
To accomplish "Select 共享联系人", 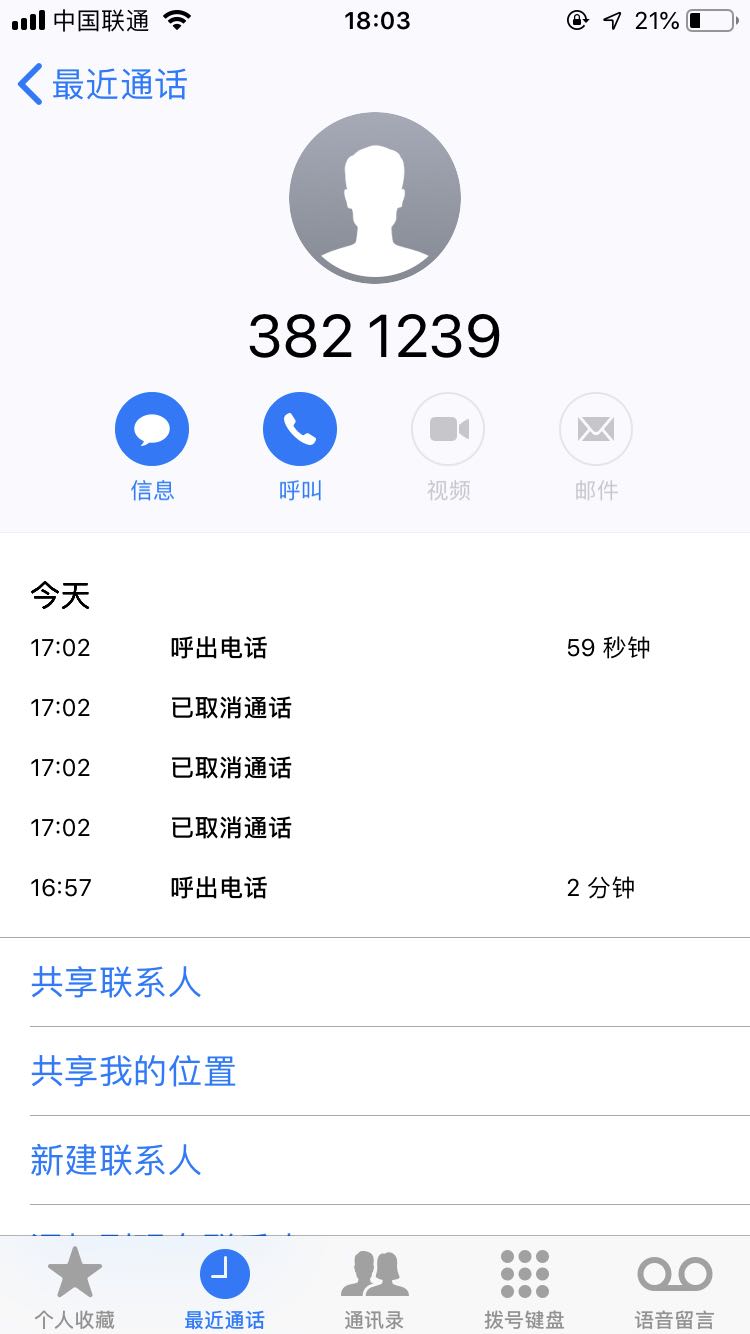I will [116, 982].
